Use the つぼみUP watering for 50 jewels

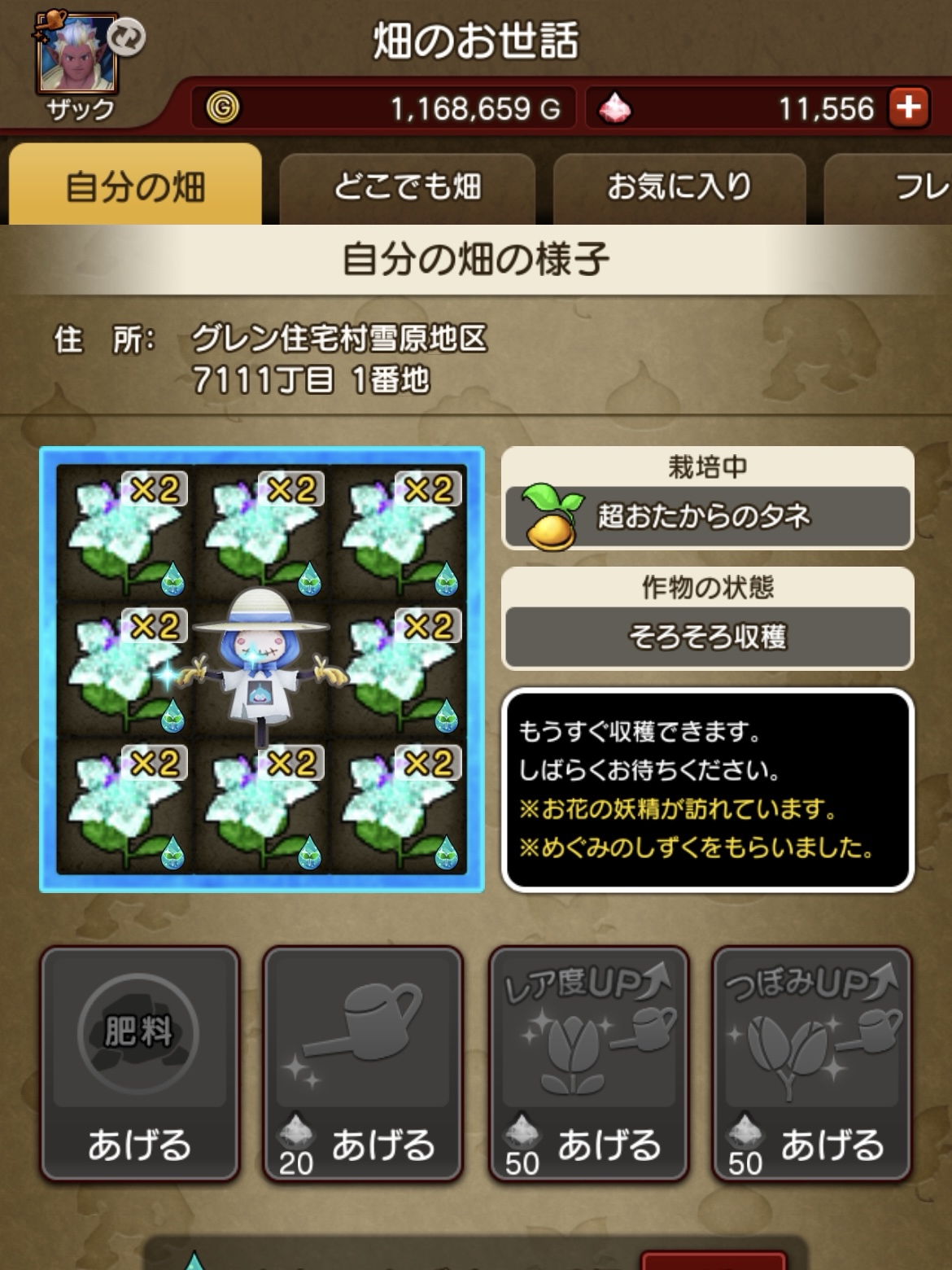pos(811,1062)
